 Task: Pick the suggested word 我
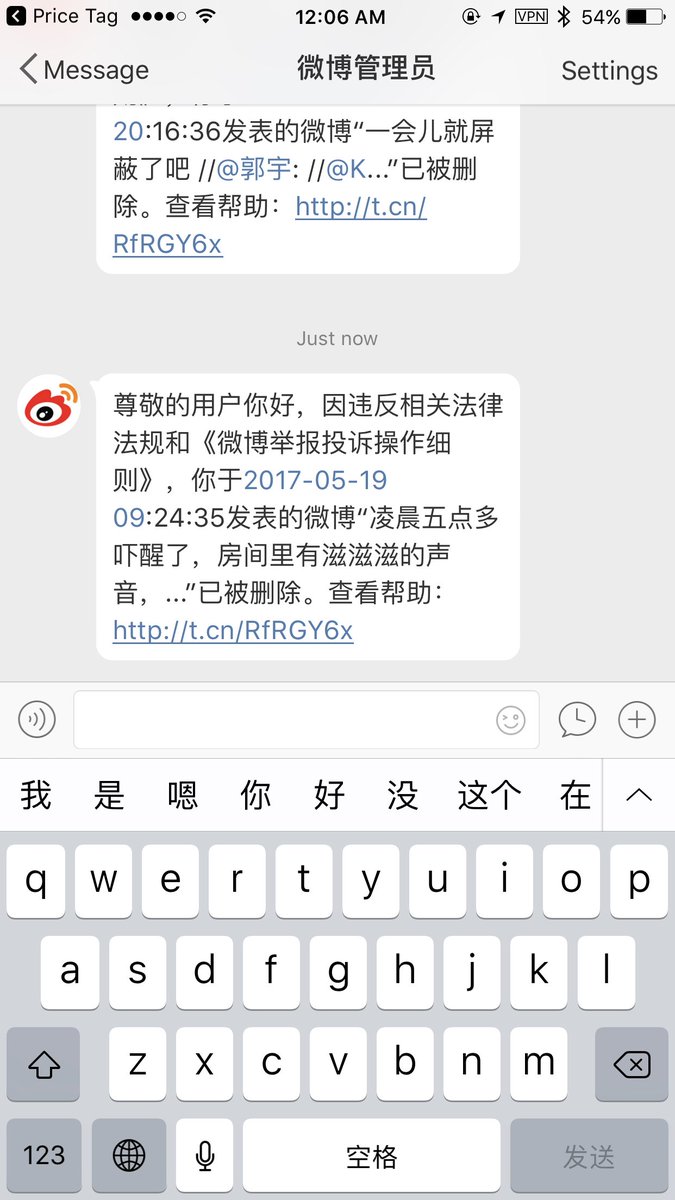(36, 796)
